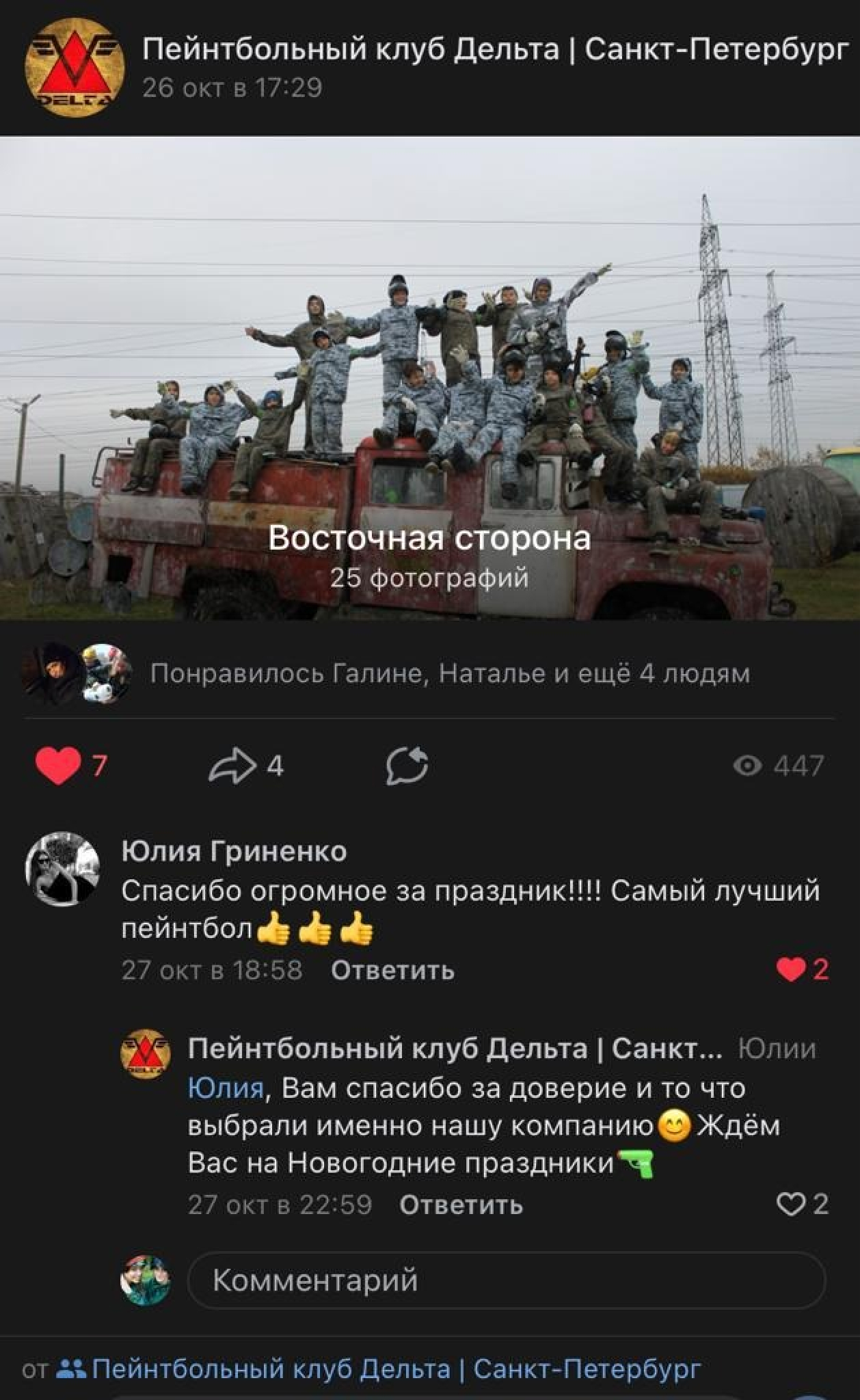Image resolution: width=860 pixels, height=1400 pixels.
Task: Focus the Комментарий input field
Action: coord(507,1280)
